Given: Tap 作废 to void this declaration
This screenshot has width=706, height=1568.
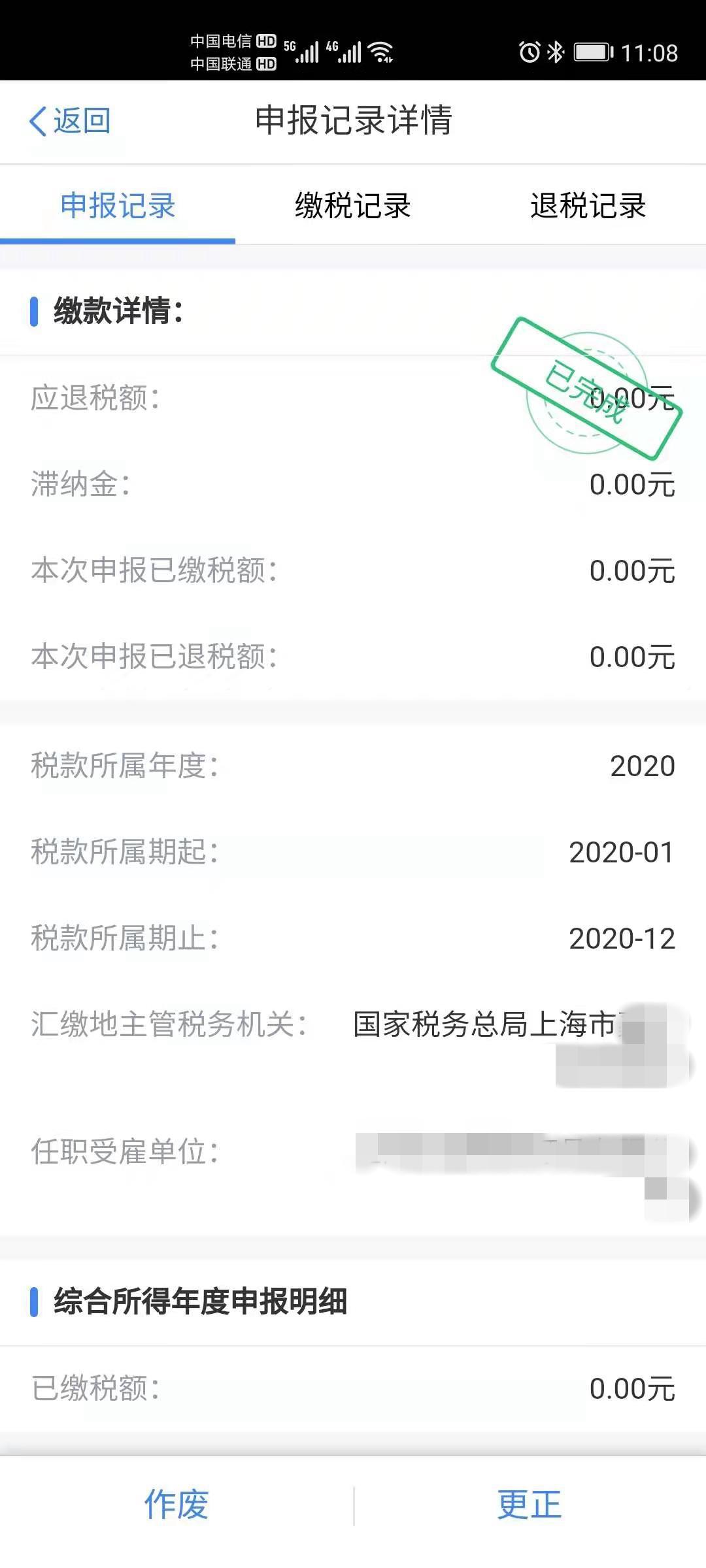Looking at the screenshot, I should pos(176,1505).
